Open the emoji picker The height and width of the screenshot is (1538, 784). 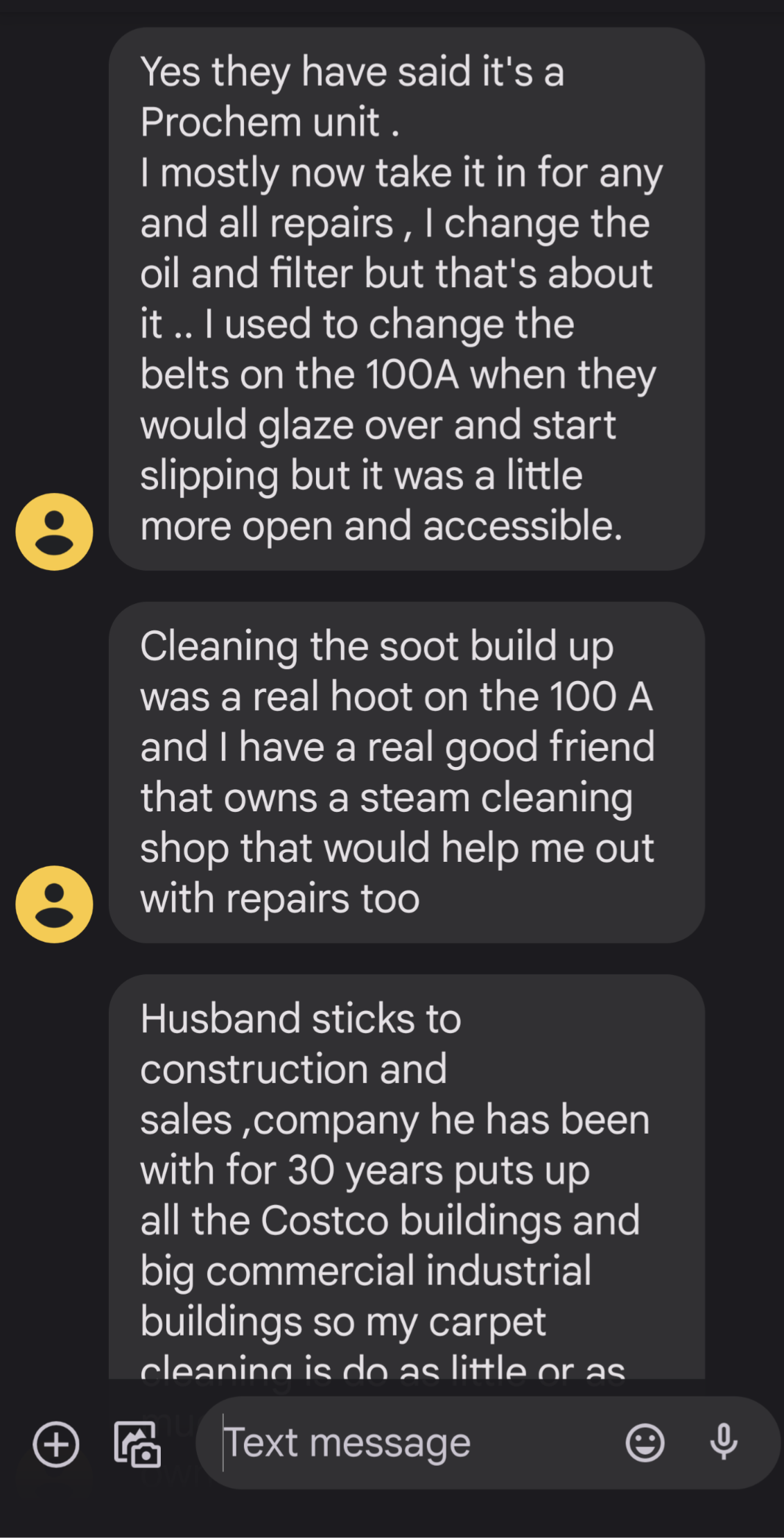(645, 1444)
